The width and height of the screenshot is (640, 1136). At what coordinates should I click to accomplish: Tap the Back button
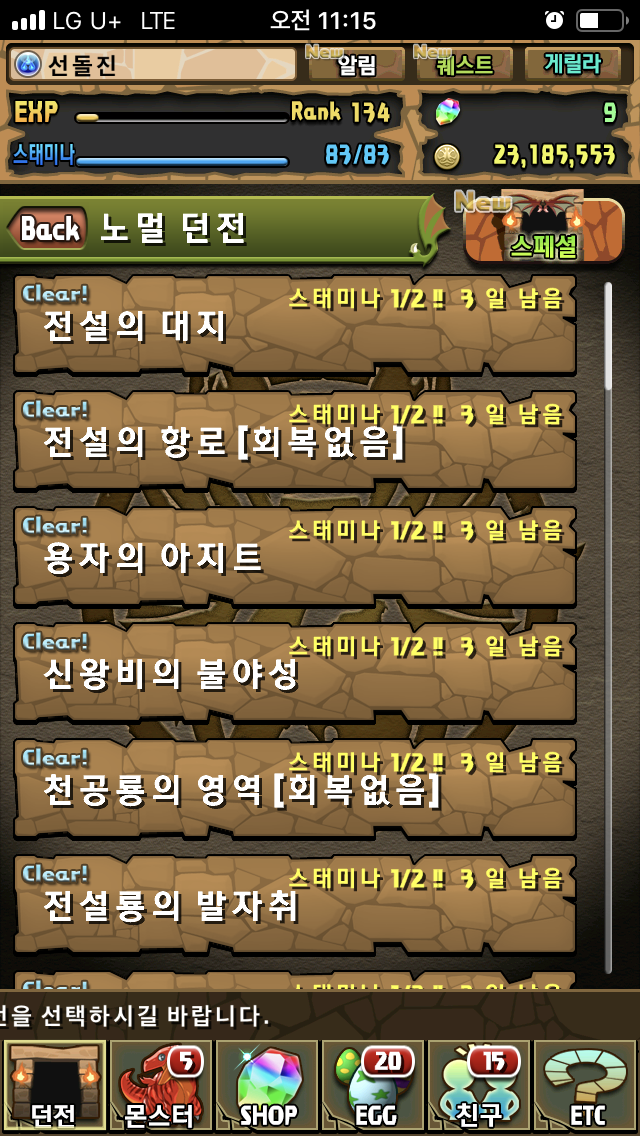48,229
